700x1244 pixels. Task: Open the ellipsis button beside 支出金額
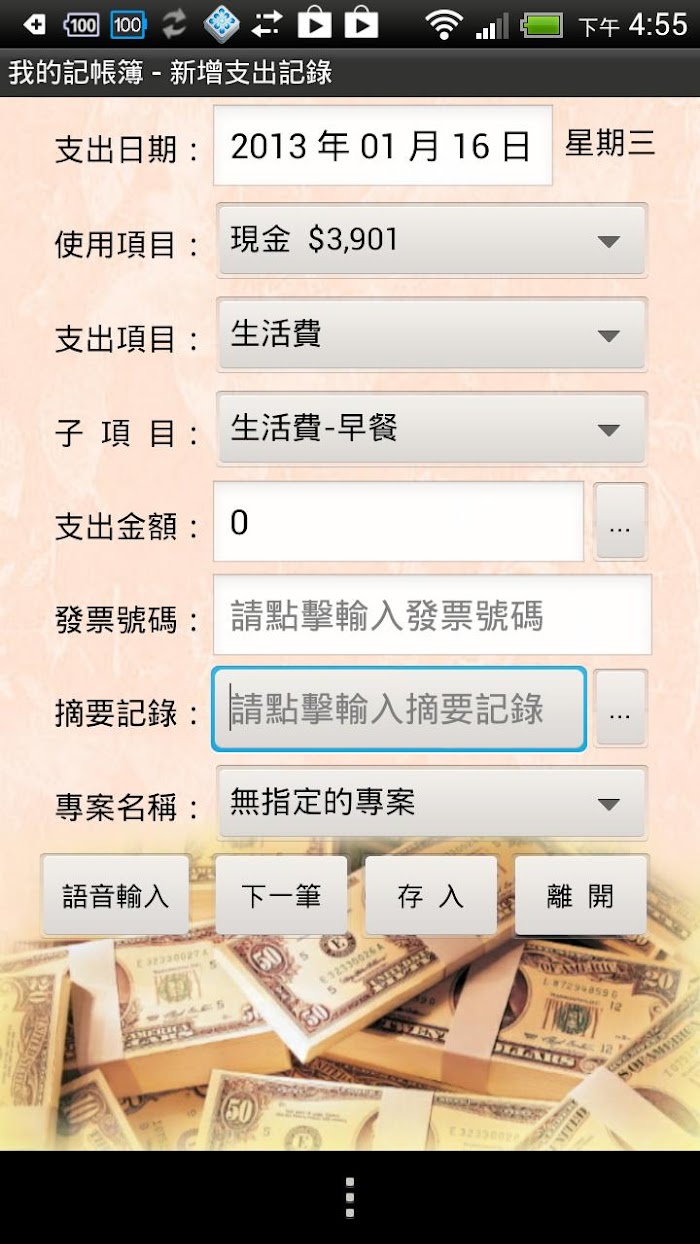(x=620, y=522)
